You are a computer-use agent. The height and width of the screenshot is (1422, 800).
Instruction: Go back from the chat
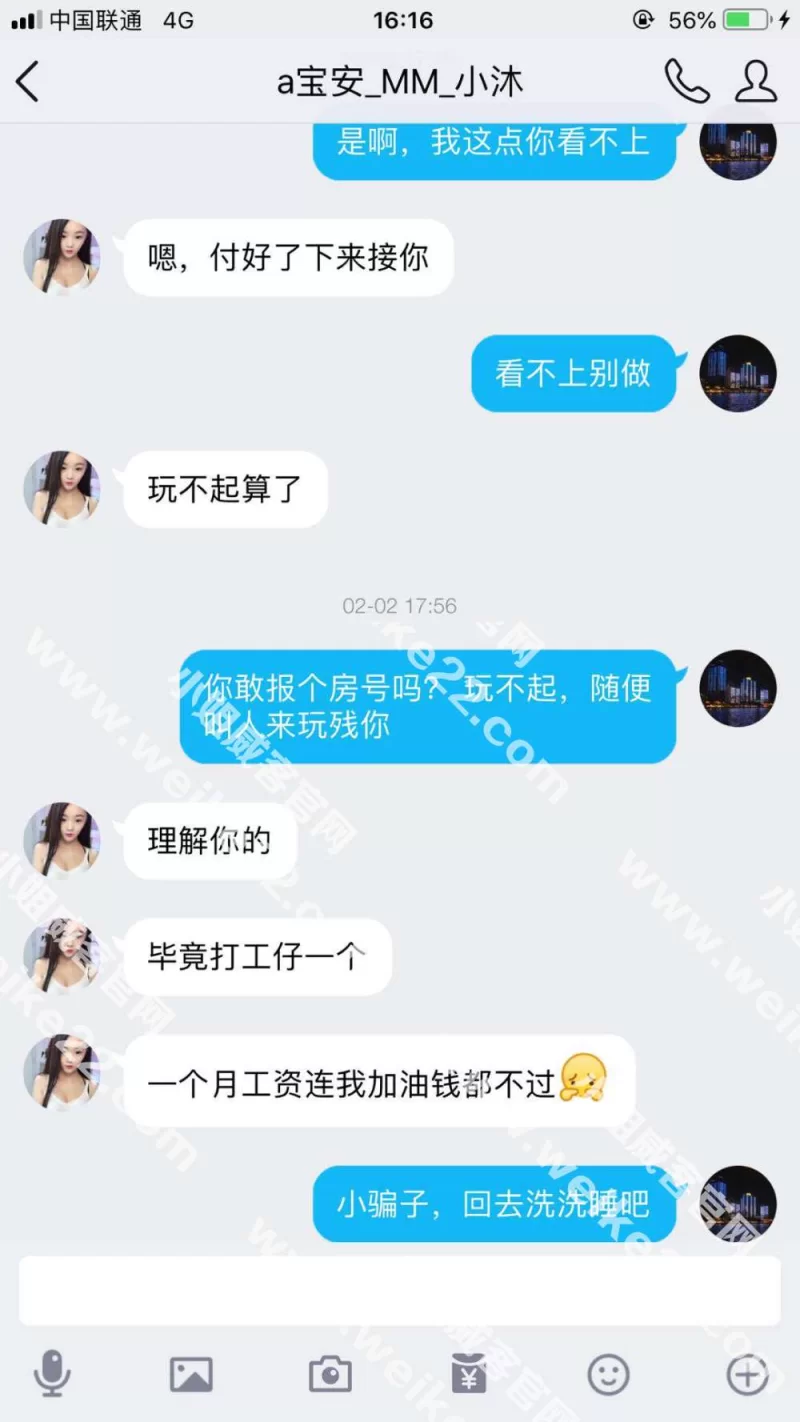(x=28, y=82)
